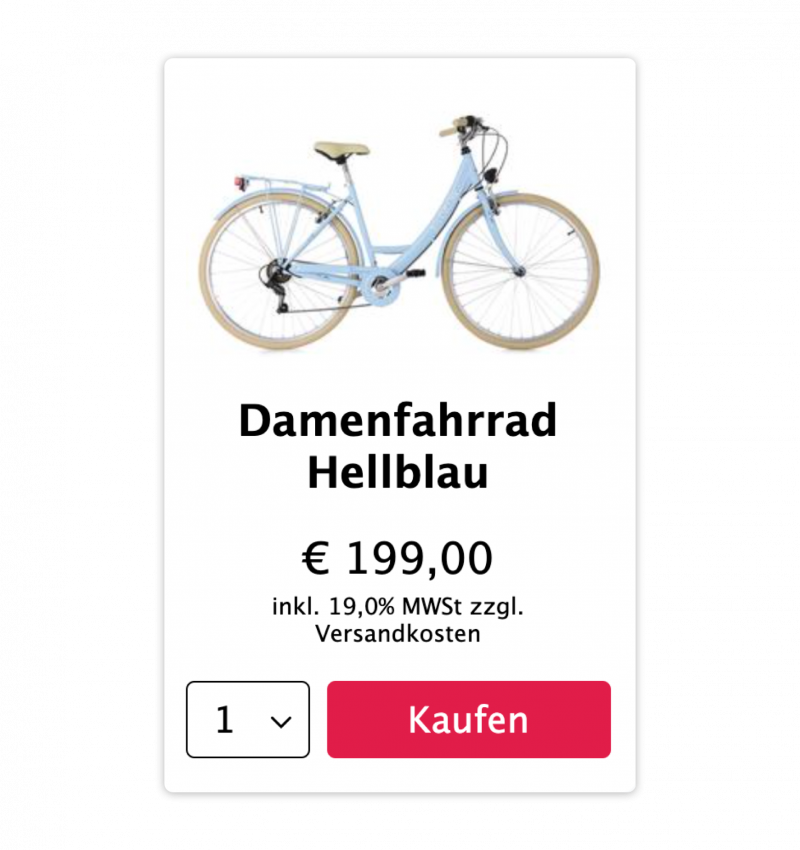Image resolution: width=800 pixels, height=850 pixels.
Task: Open the quantity dropdown showing 1
Action: 248,720
